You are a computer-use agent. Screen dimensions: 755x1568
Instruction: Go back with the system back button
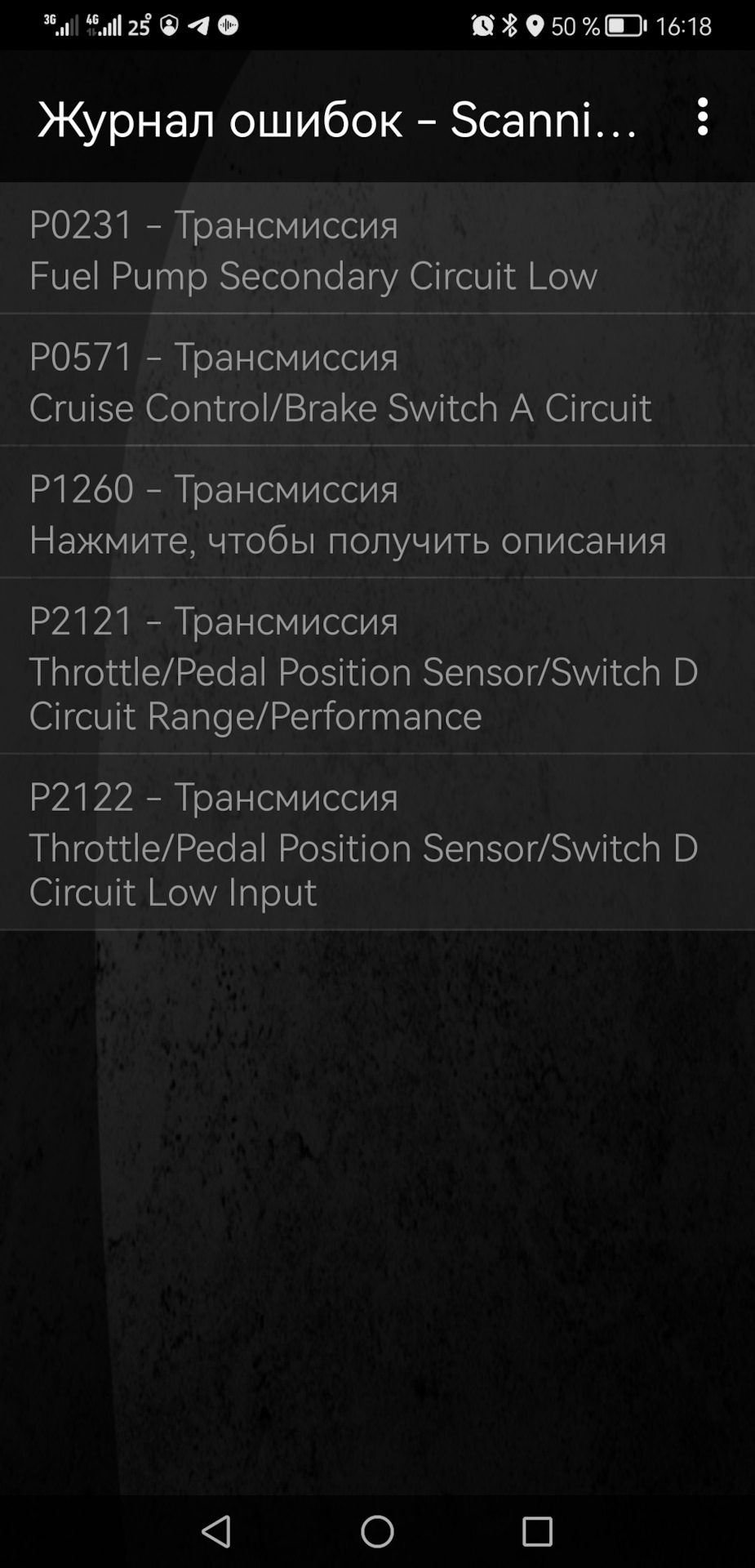click(216, 1532)
